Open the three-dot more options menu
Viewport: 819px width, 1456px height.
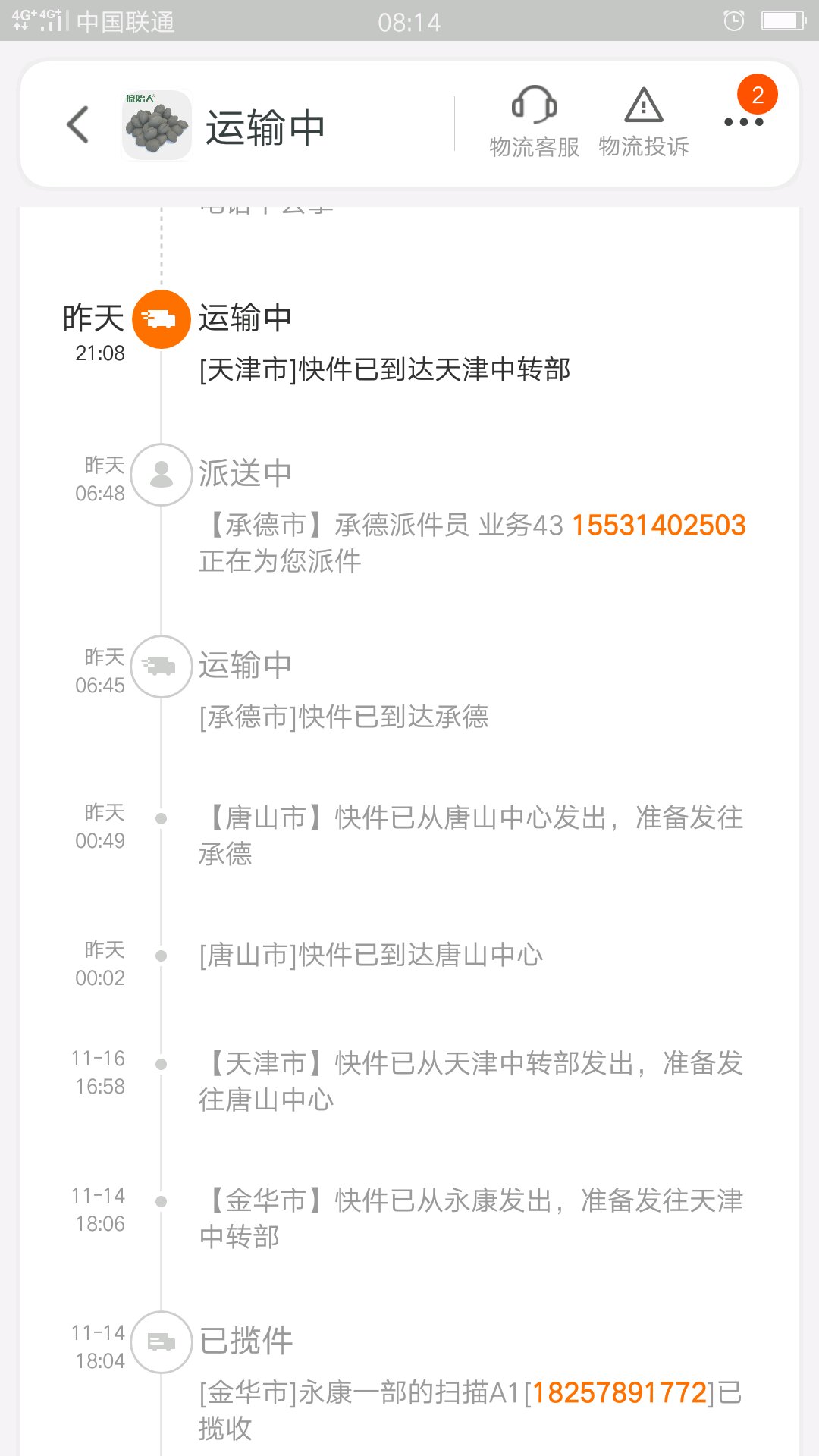pos(743,121)
